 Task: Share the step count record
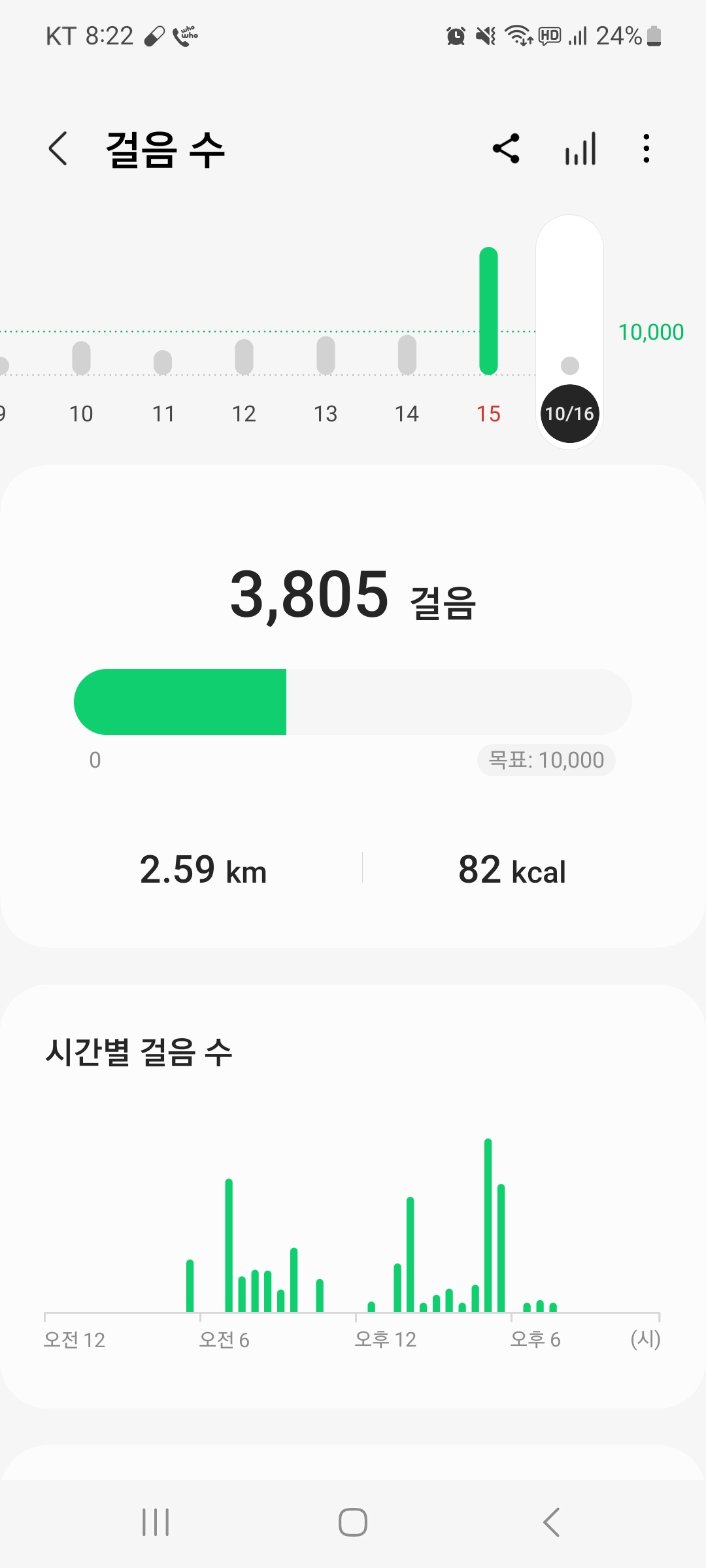[506, 149]
